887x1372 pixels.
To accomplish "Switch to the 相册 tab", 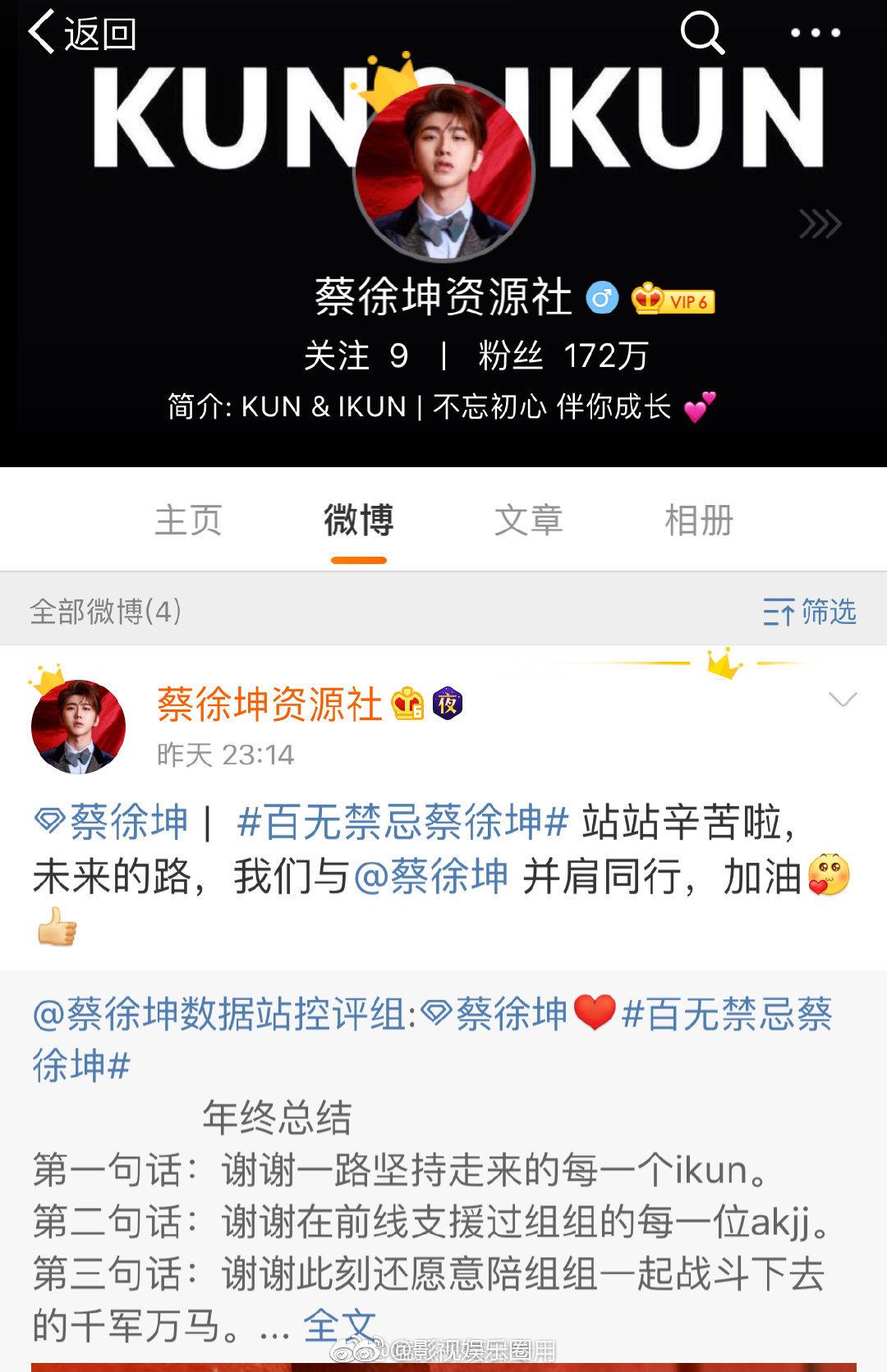I will [698, 521].
